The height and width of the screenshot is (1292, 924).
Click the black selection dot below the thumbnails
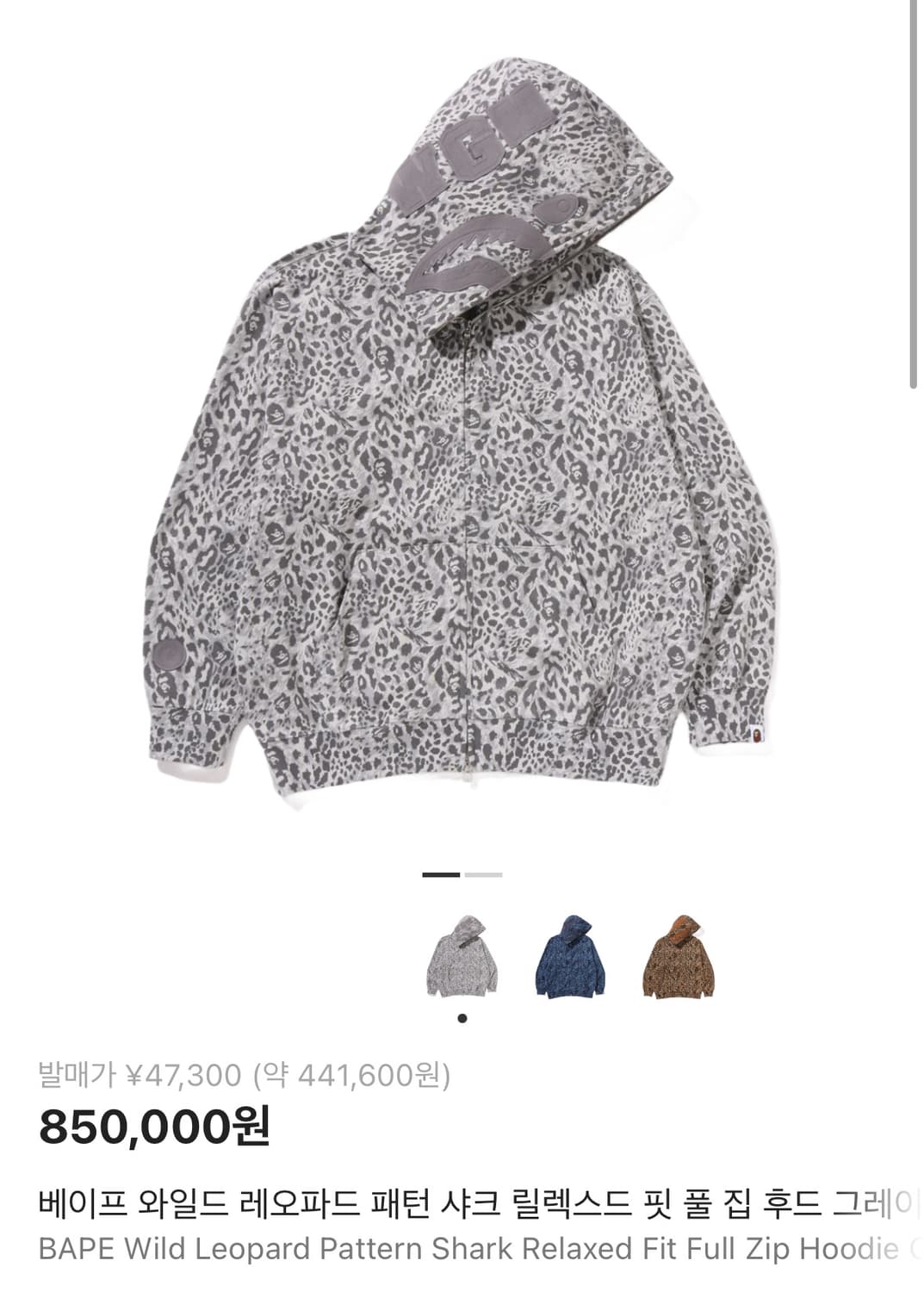(462, 1019)
